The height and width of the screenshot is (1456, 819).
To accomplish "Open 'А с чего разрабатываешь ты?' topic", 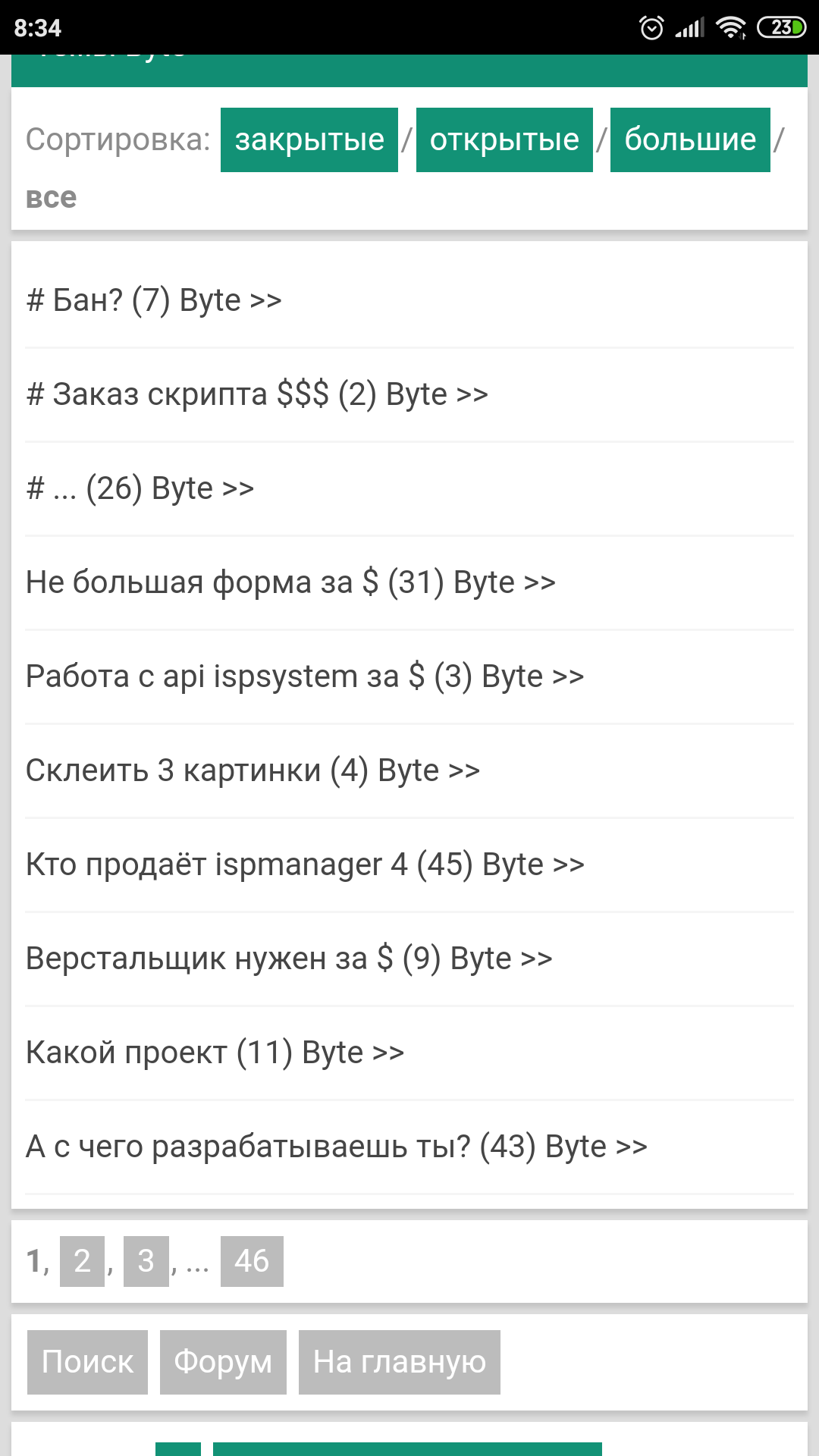I will [337, 1147].
